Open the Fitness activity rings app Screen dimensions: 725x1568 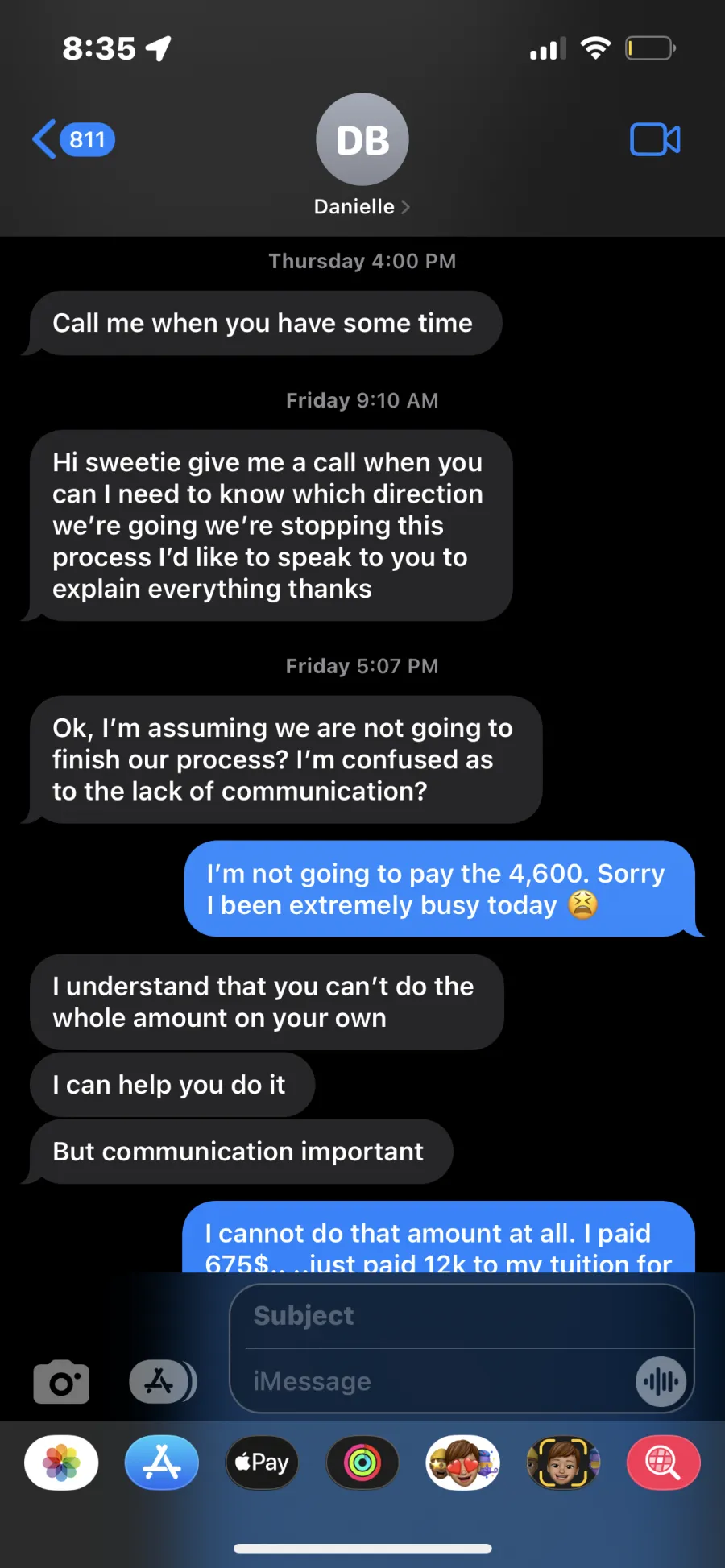click(362, 1463)
